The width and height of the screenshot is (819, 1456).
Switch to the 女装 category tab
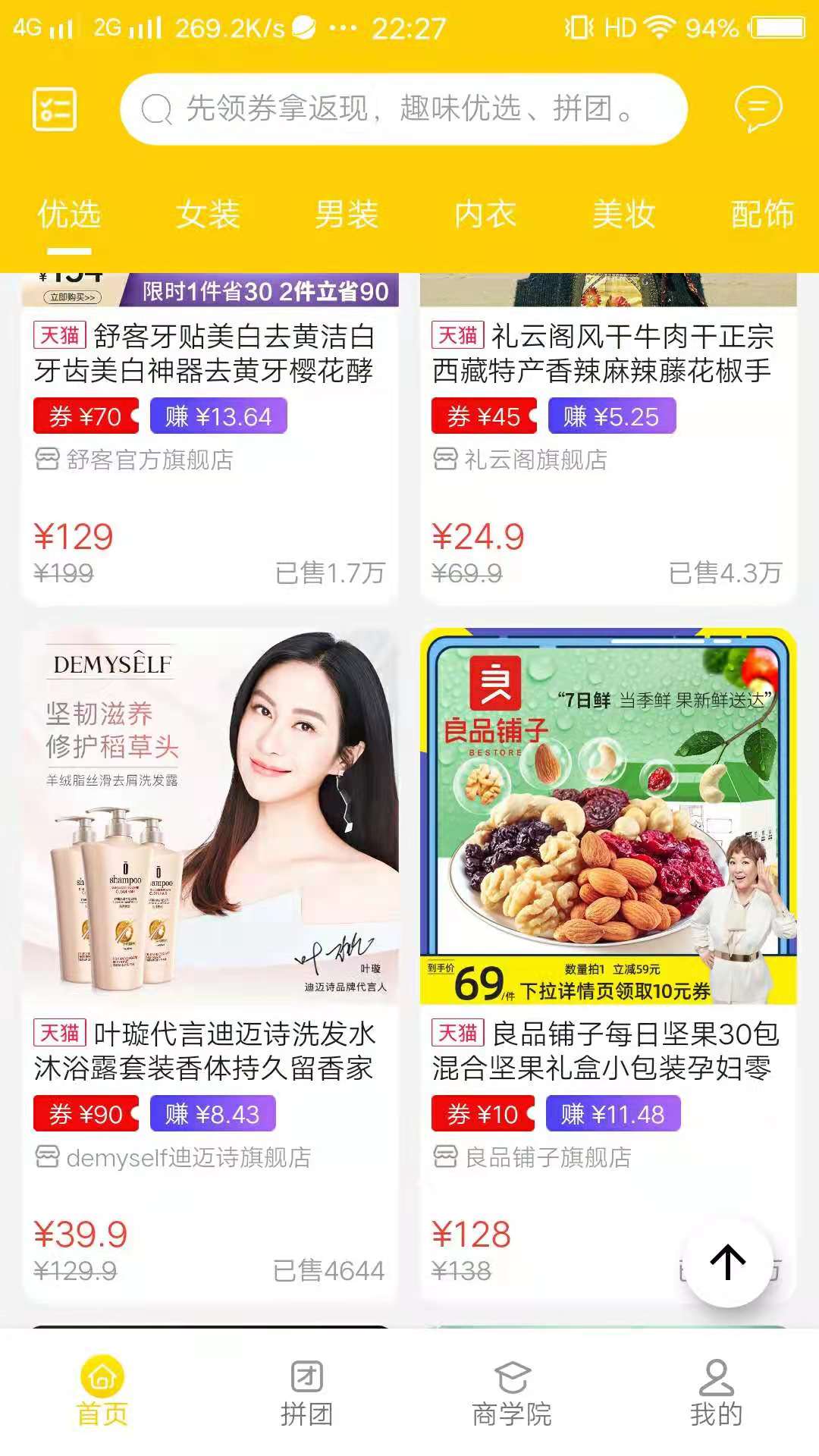(x=208, y=215)
